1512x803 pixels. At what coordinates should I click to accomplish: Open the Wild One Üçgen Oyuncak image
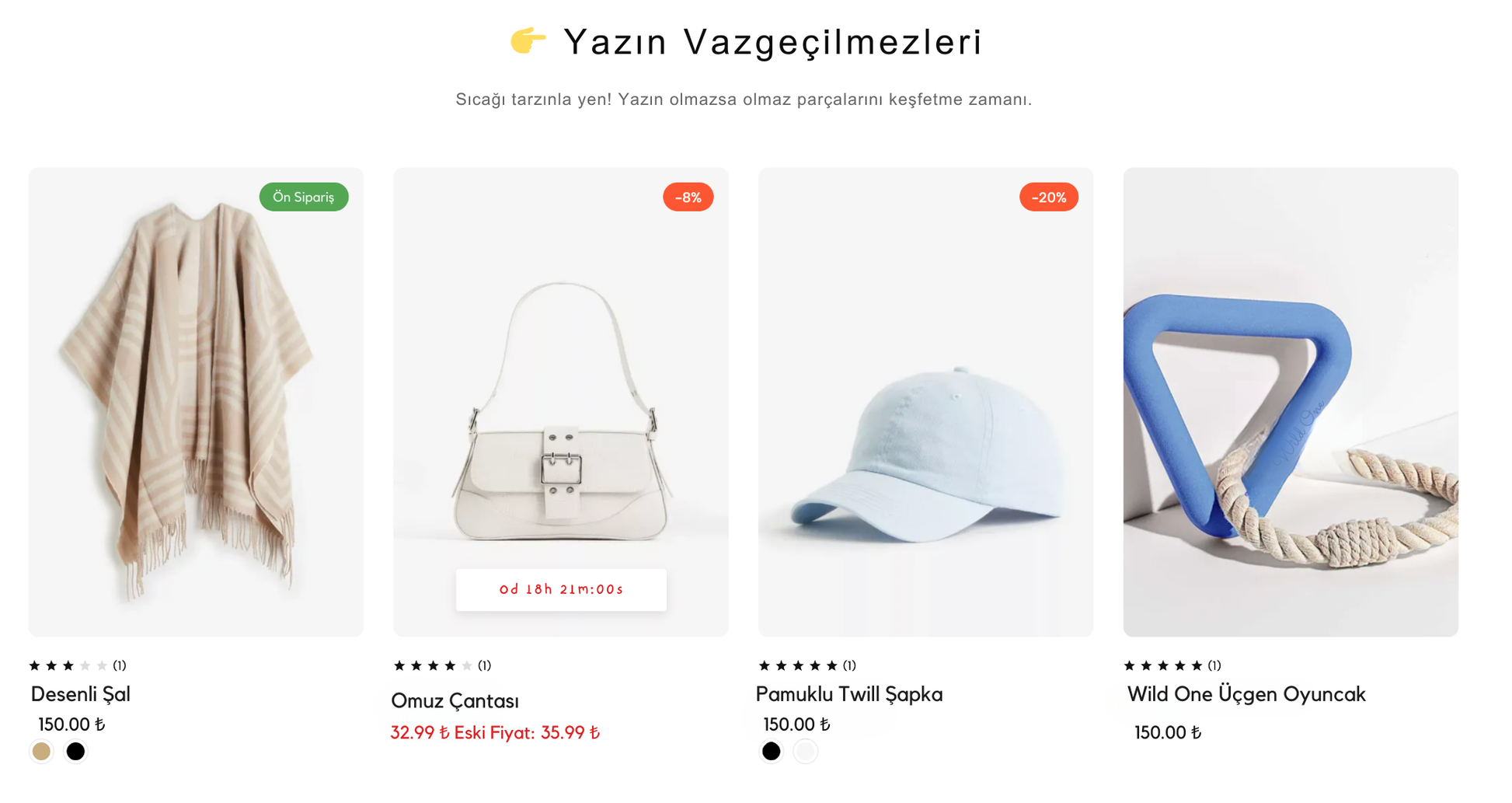click(x=1290, y=402)
